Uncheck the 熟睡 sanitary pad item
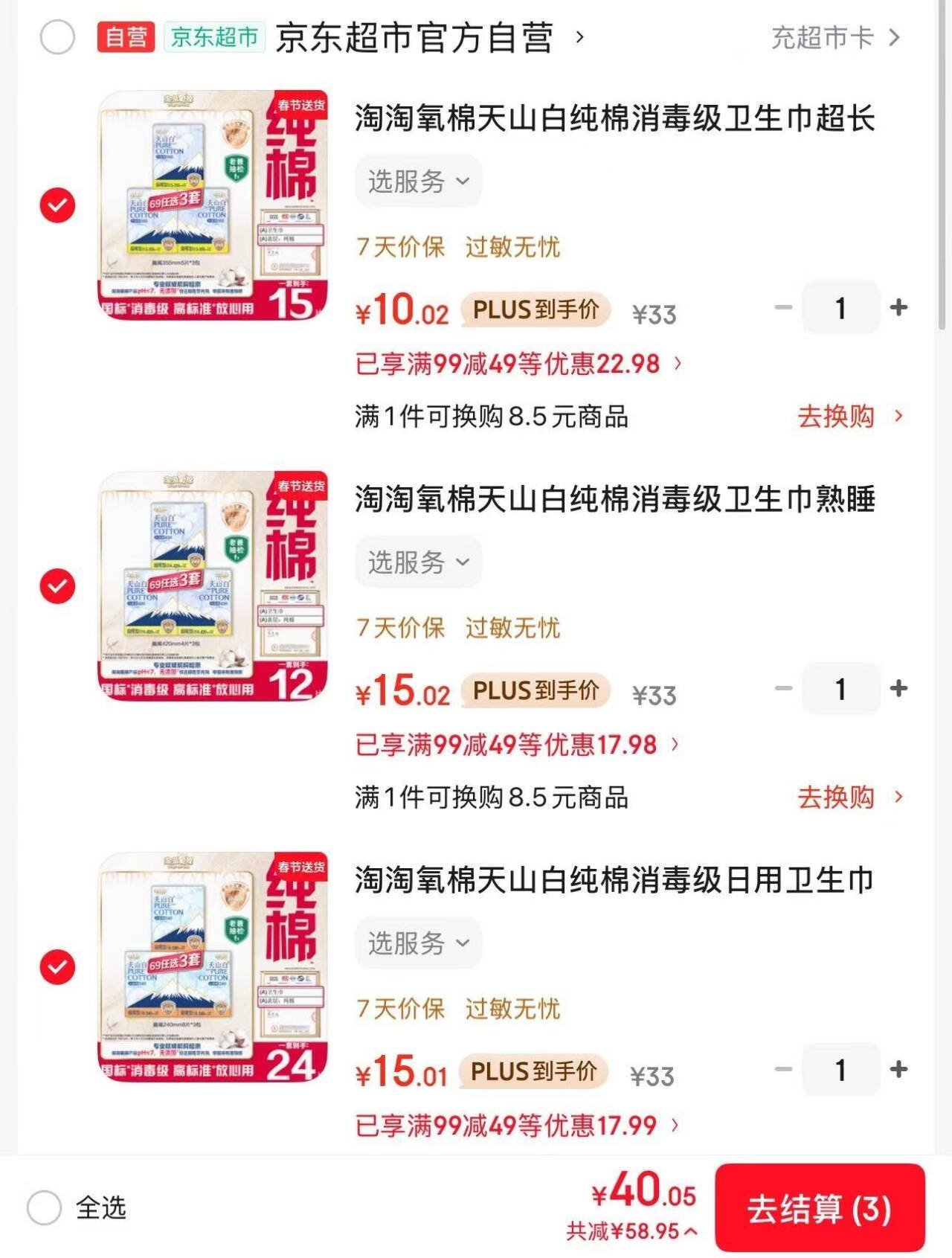952x1258 pixels. [x=57, y=586]
